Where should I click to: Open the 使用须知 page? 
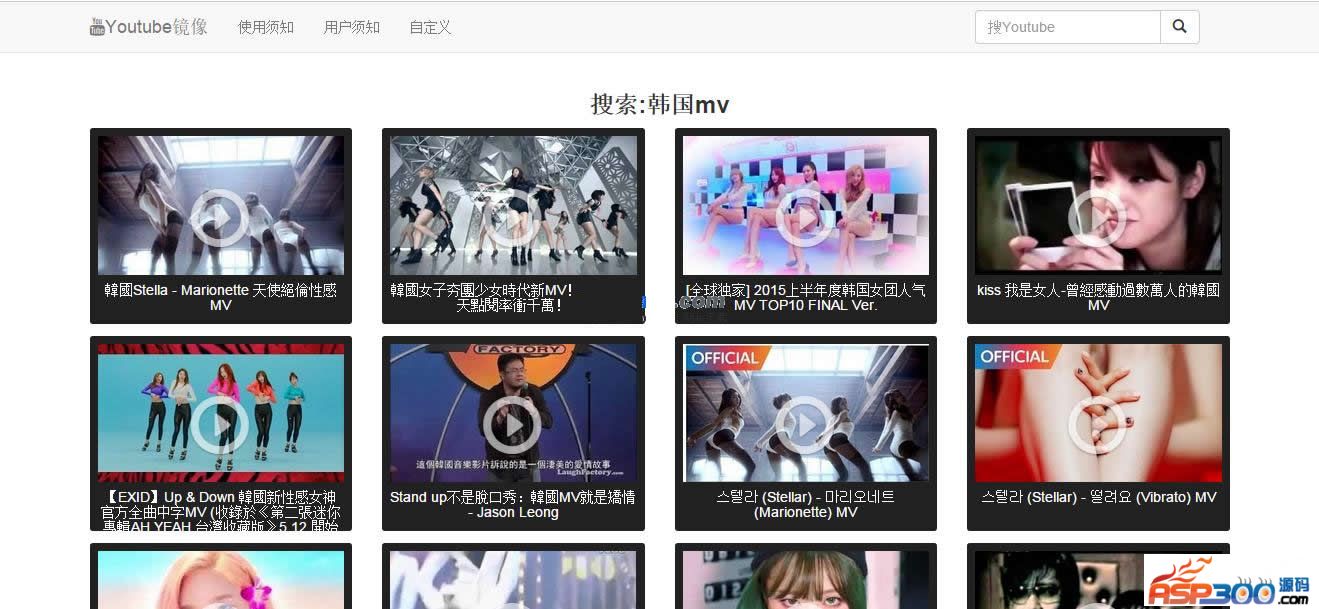click(x=265, y=27)
